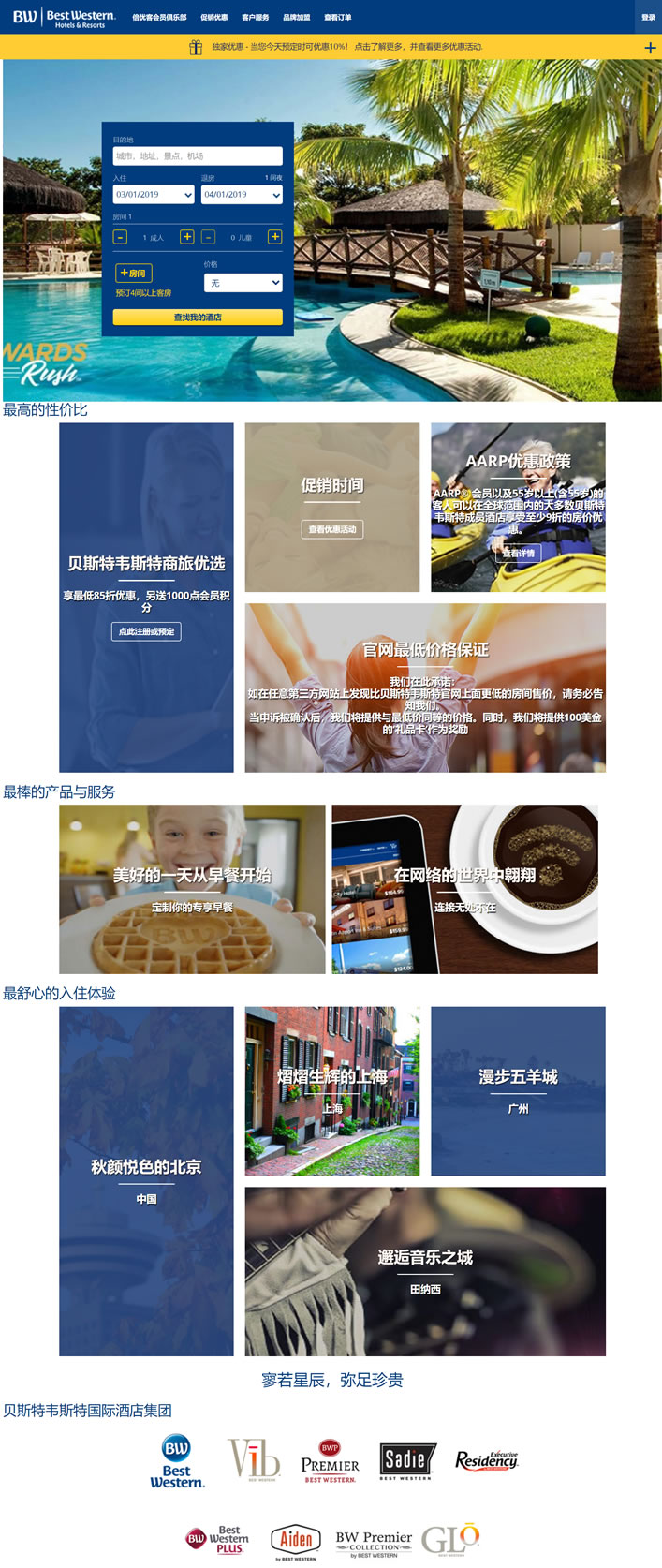Tap 查看优惠活动 on the 促销时间 card
The height and width of the screenshot is (1568, 662).
coord(332,529)
